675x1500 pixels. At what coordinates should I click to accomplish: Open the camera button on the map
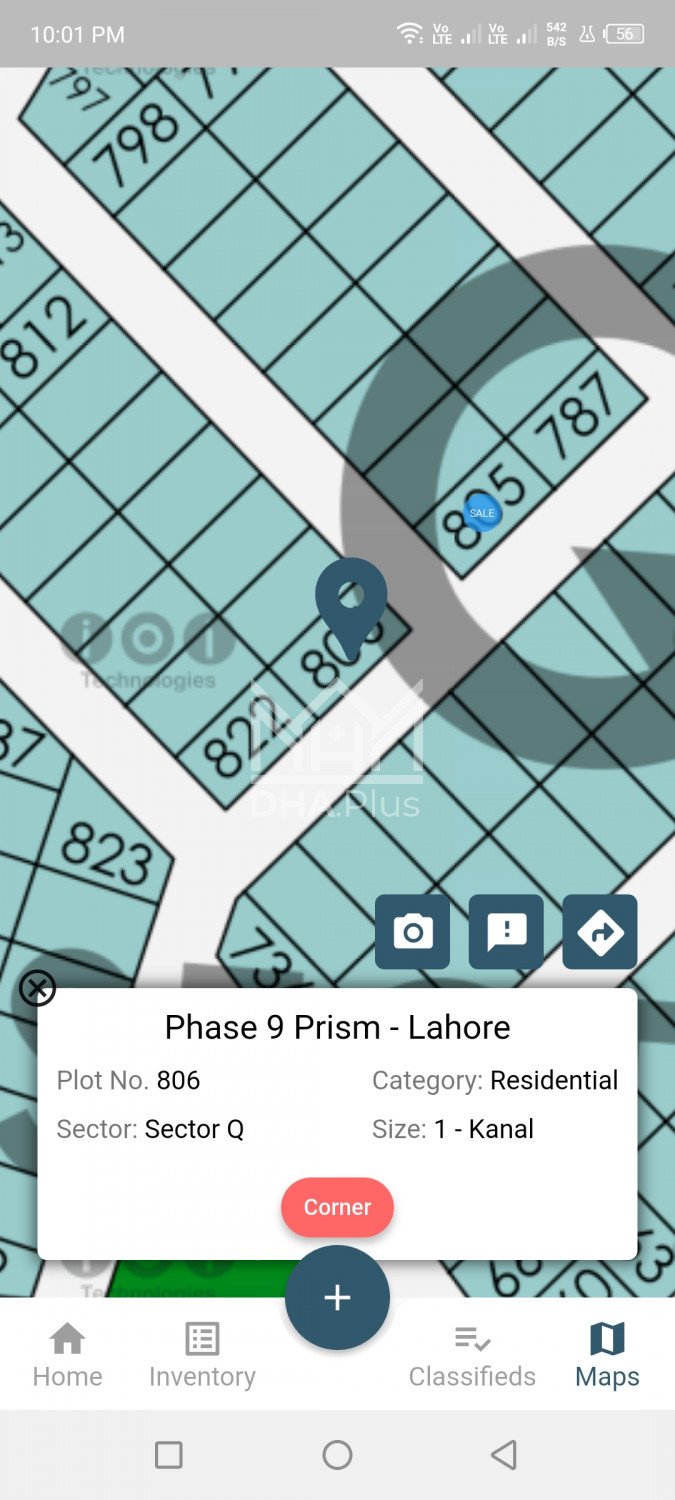tap(412, 932)
